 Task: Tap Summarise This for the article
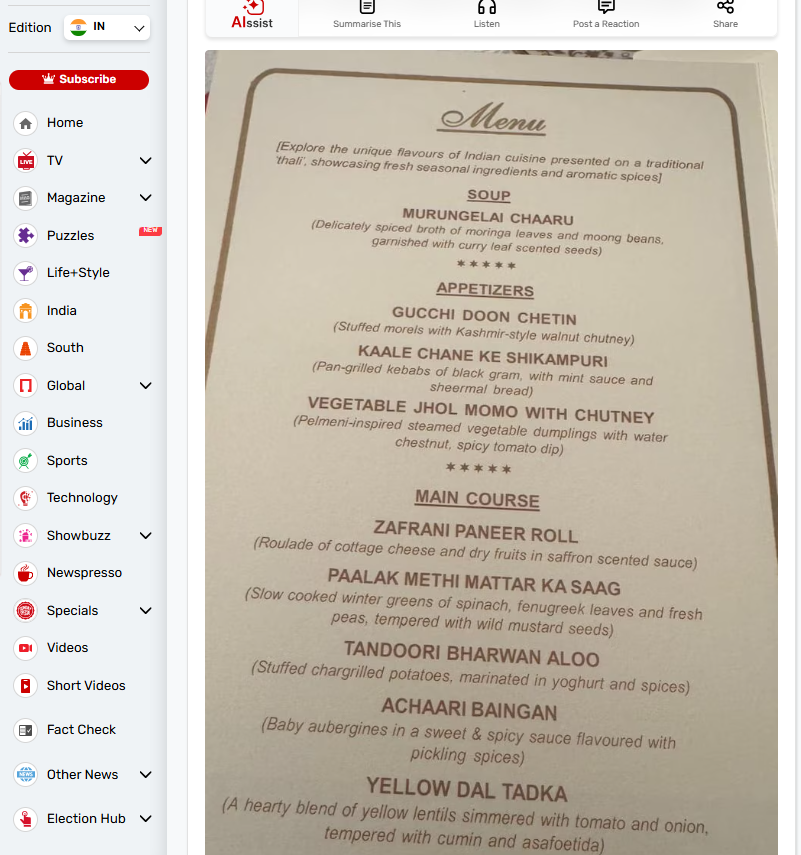[367, 13]
